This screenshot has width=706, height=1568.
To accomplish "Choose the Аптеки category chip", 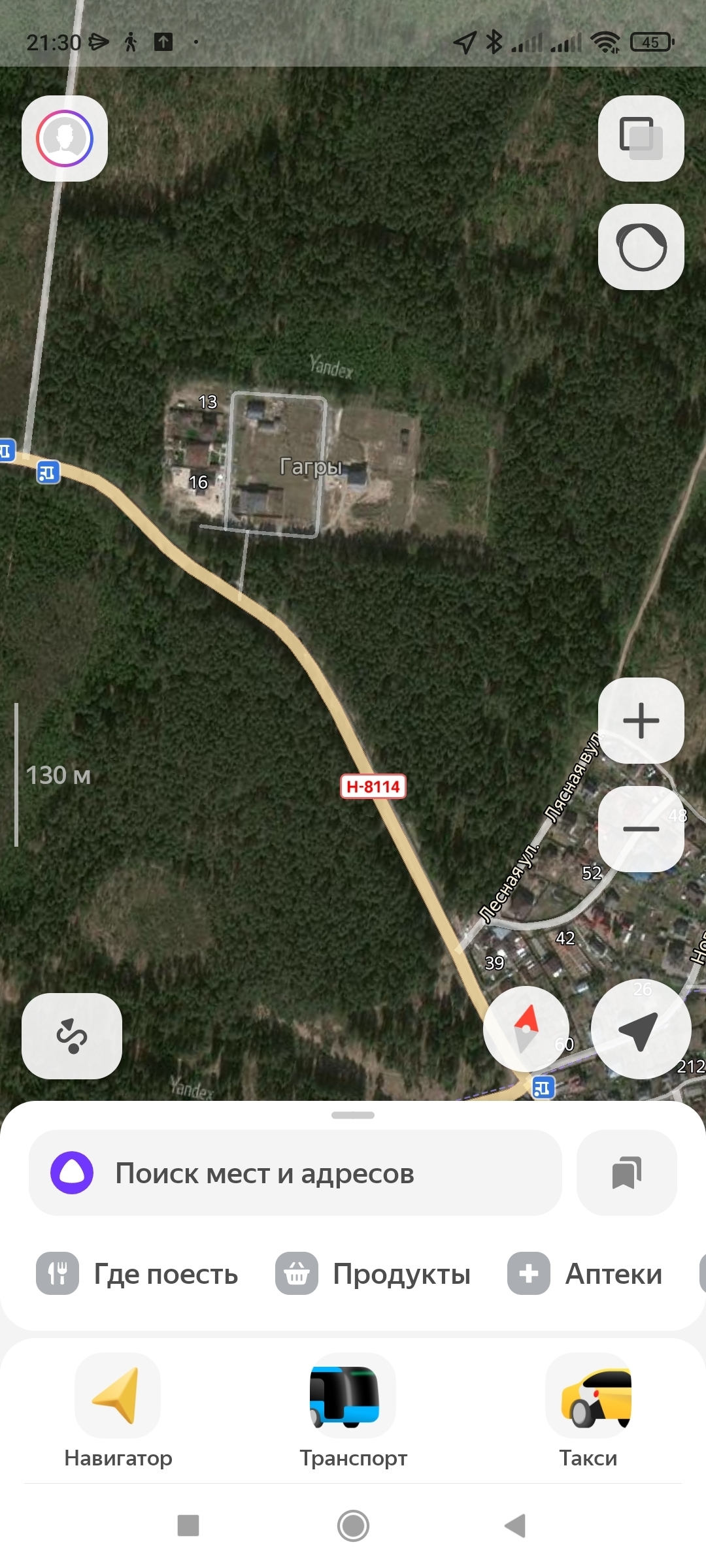I will pos(586,1274).
